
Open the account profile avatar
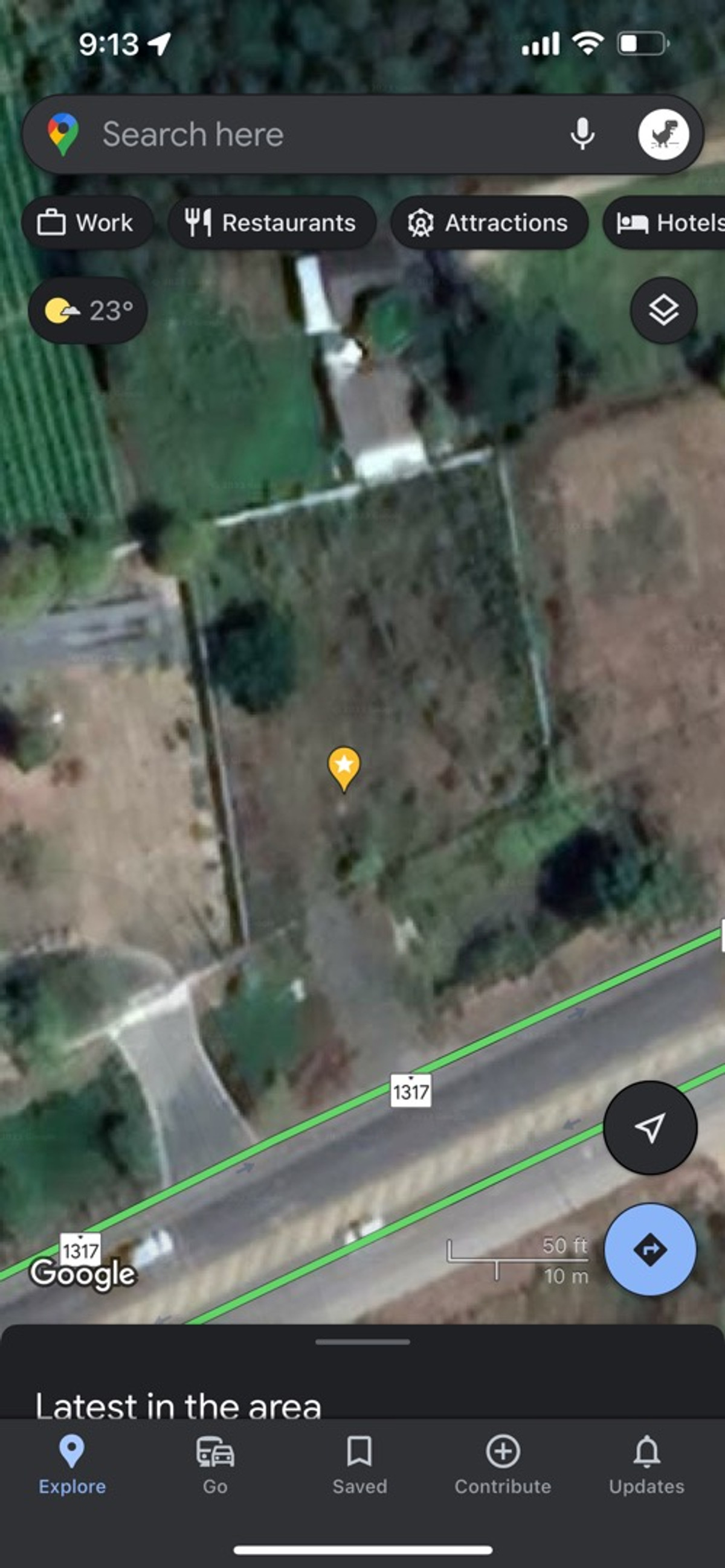click(663, 134)
